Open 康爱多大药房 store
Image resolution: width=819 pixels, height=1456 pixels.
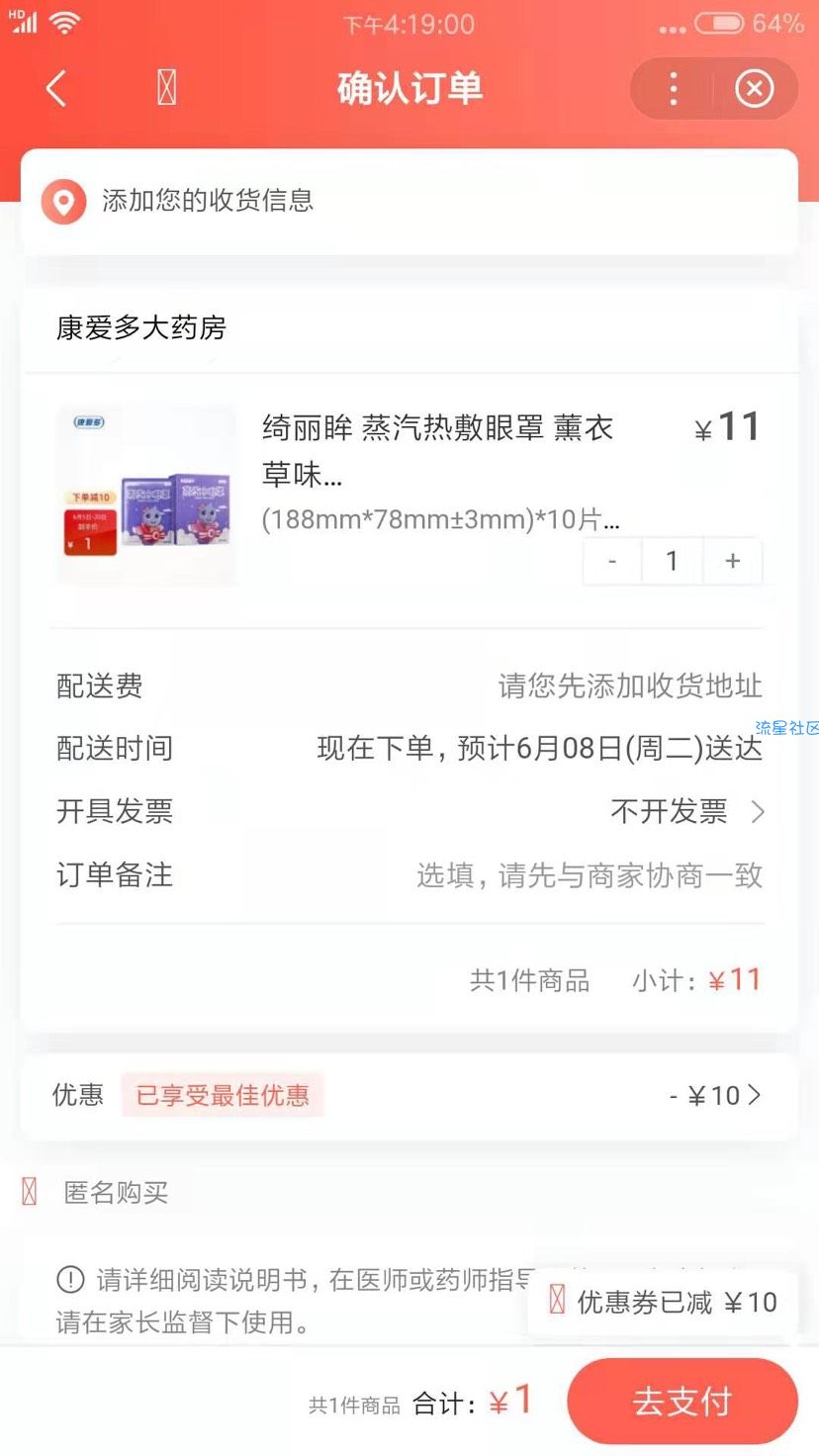141,327
